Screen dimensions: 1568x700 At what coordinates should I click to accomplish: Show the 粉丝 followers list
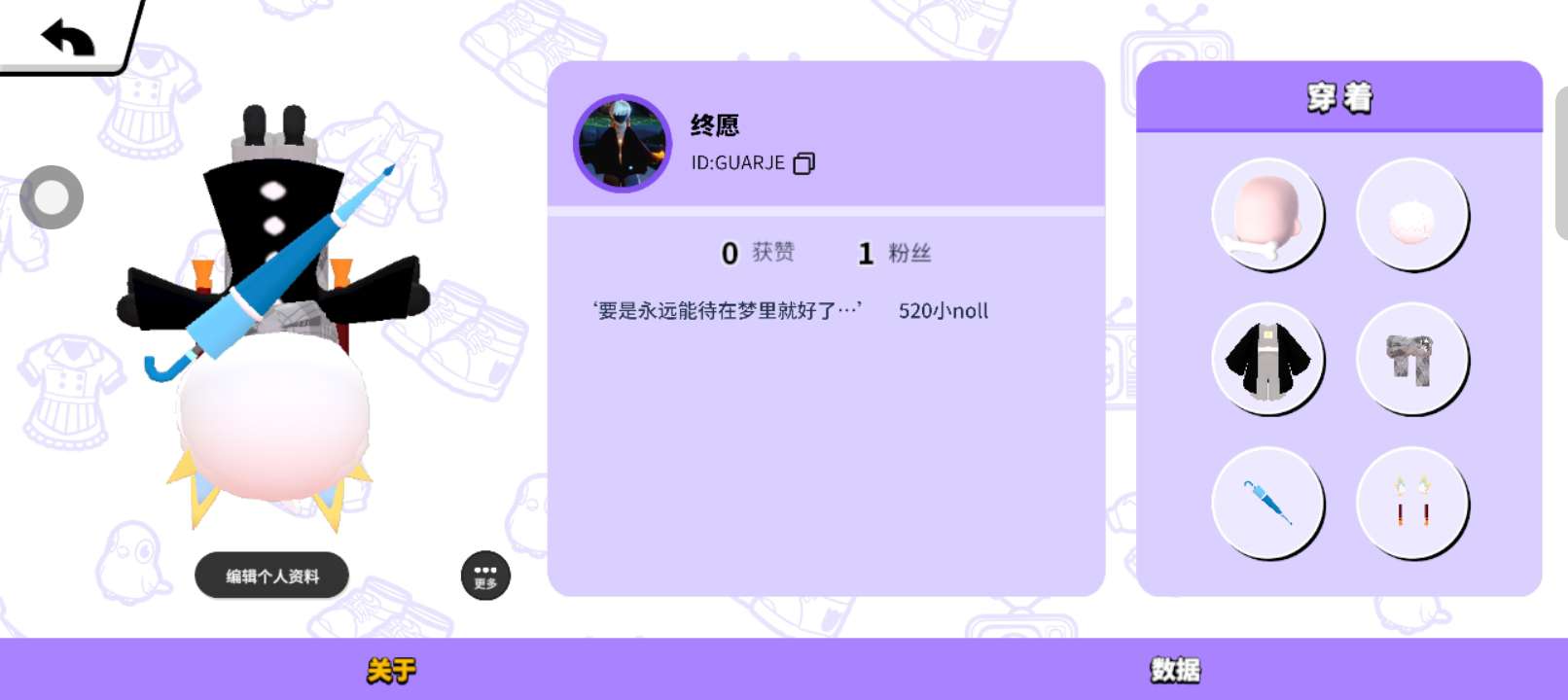pos(895,254)
